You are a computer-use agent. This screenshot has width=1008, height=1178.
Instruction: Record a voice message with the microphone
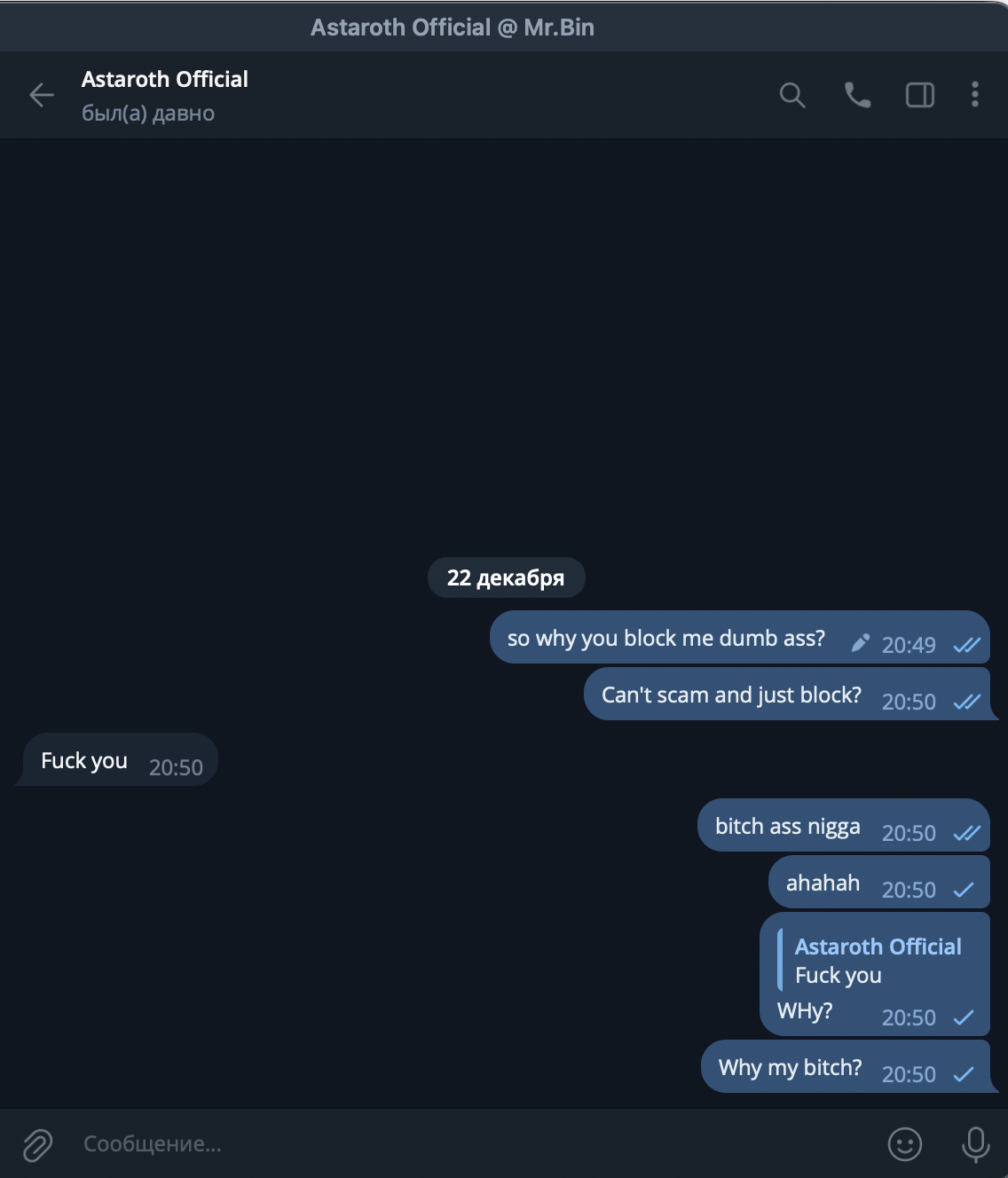975,1144
